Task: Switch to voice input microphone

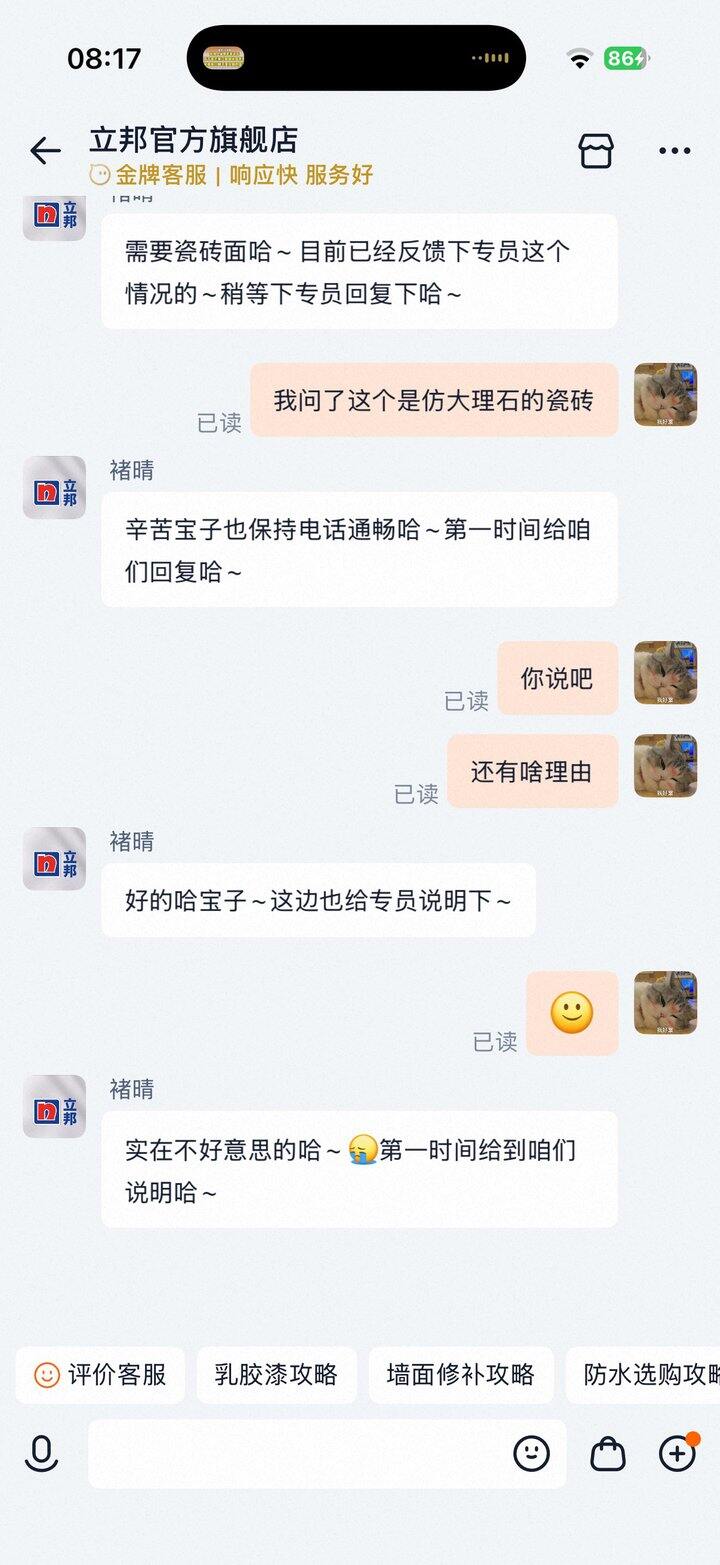Action: (41, 1453)
